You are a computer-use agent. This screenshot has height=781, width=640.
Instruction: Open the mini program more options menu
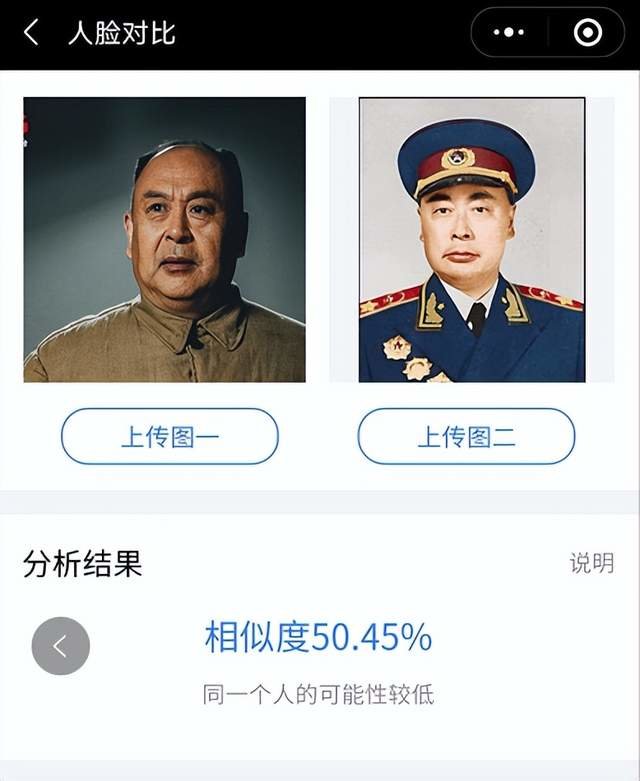point(509,33)
